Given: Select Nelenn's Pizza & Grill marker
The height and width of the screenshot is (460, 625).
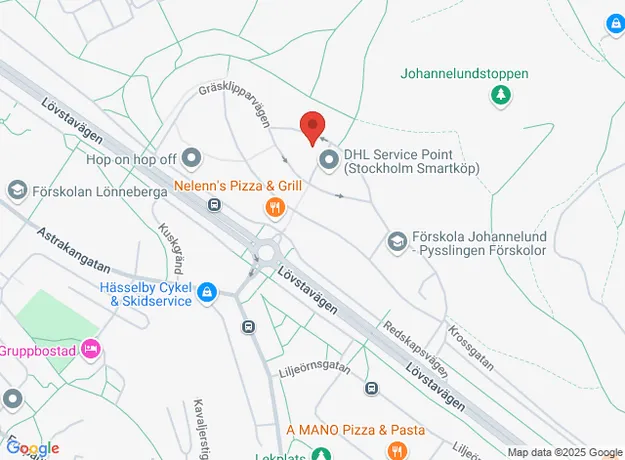Looking at the screenshot, I should (x=275, y=207).
